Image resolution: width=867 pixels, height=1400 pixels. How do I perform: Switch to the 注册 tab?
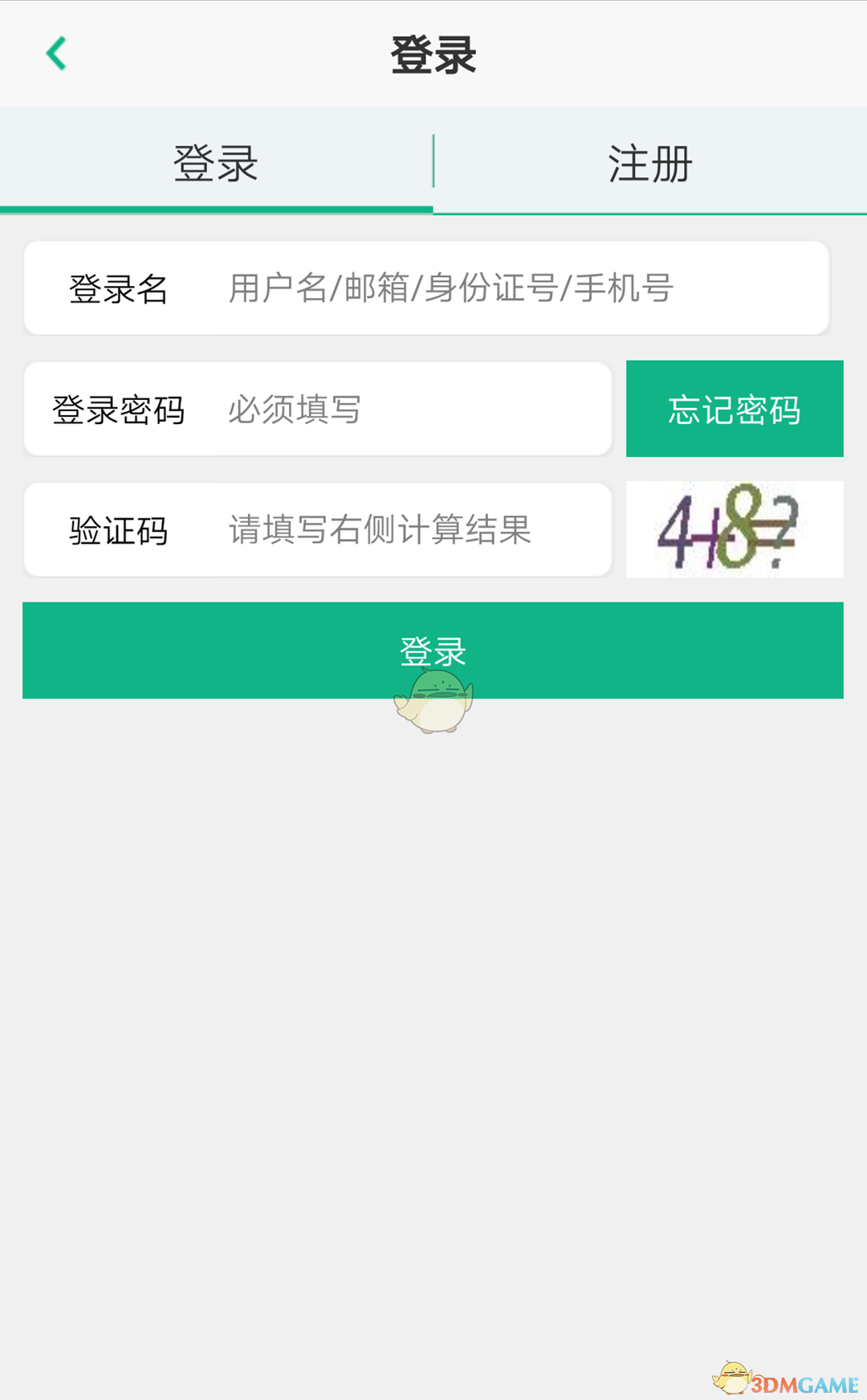pos(650,163)
